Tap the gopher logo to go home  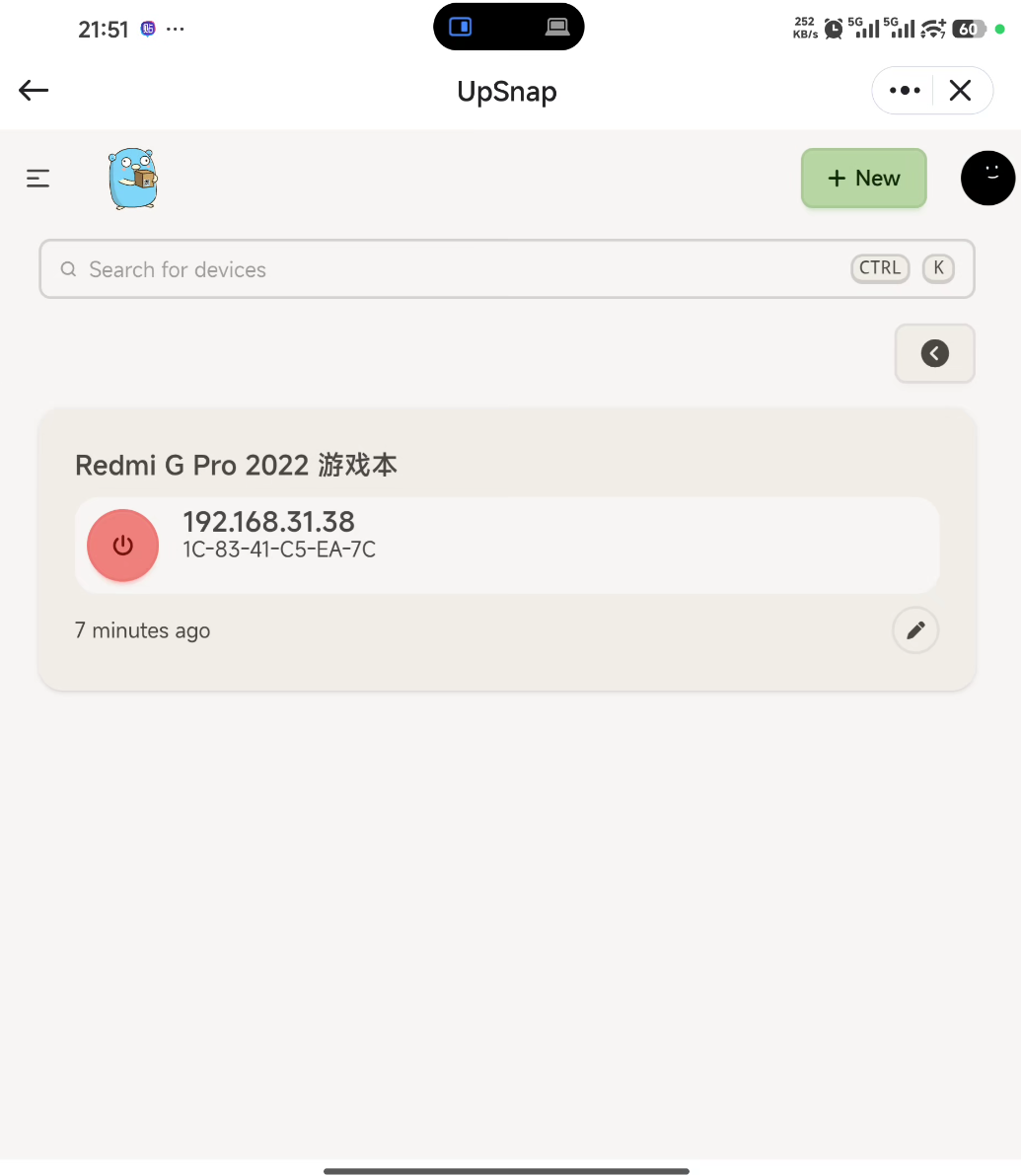[133, 179]
